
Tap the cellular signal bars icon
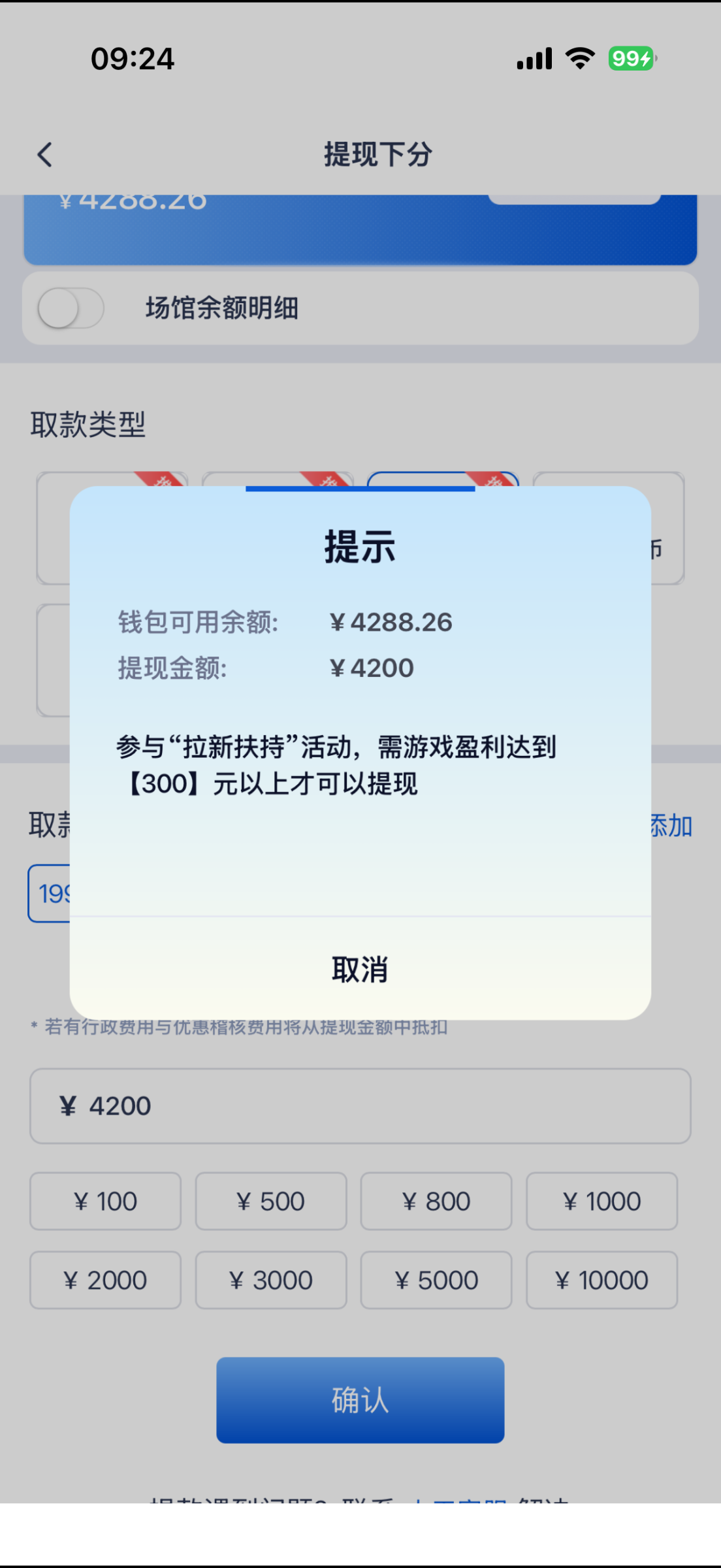tap(533, 59)
